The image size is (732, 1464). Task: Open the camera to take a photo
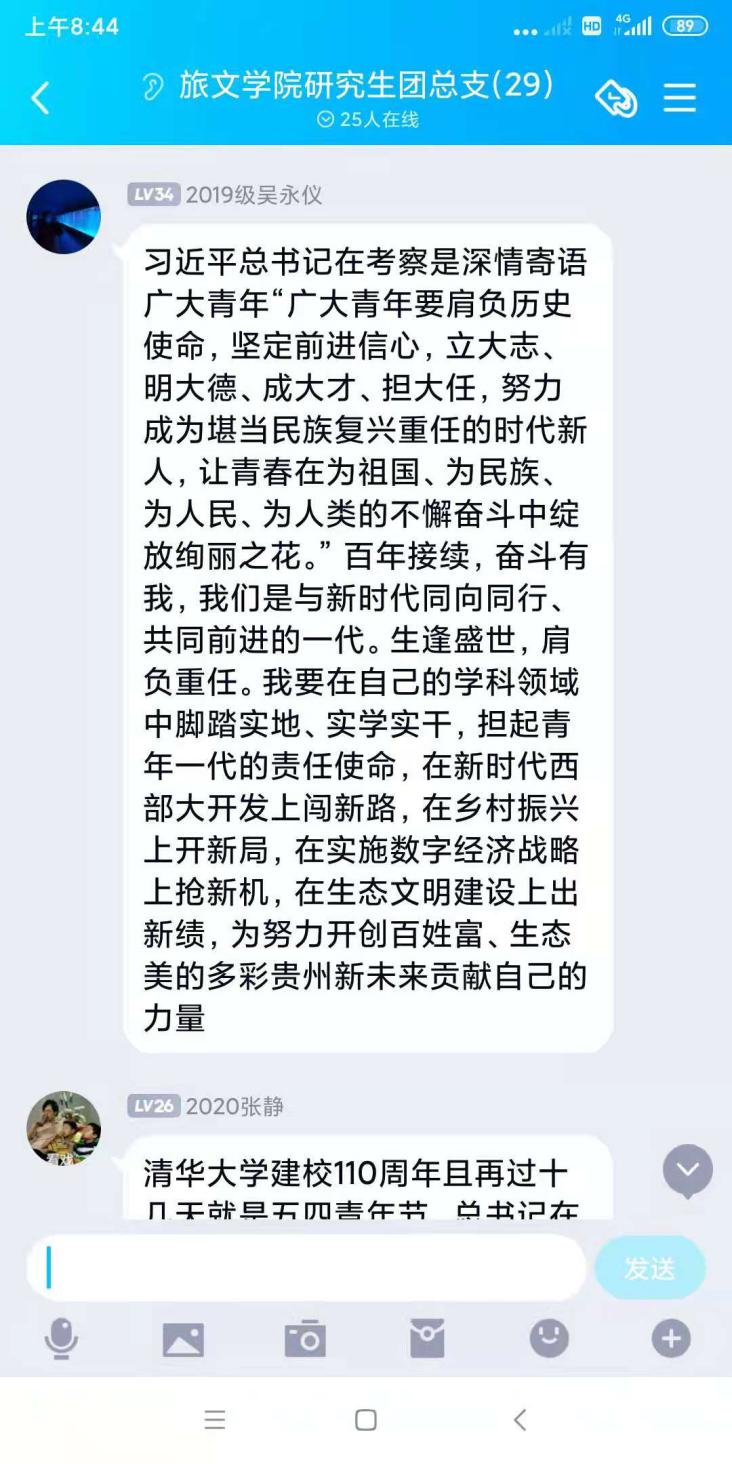click(305, 1338)
